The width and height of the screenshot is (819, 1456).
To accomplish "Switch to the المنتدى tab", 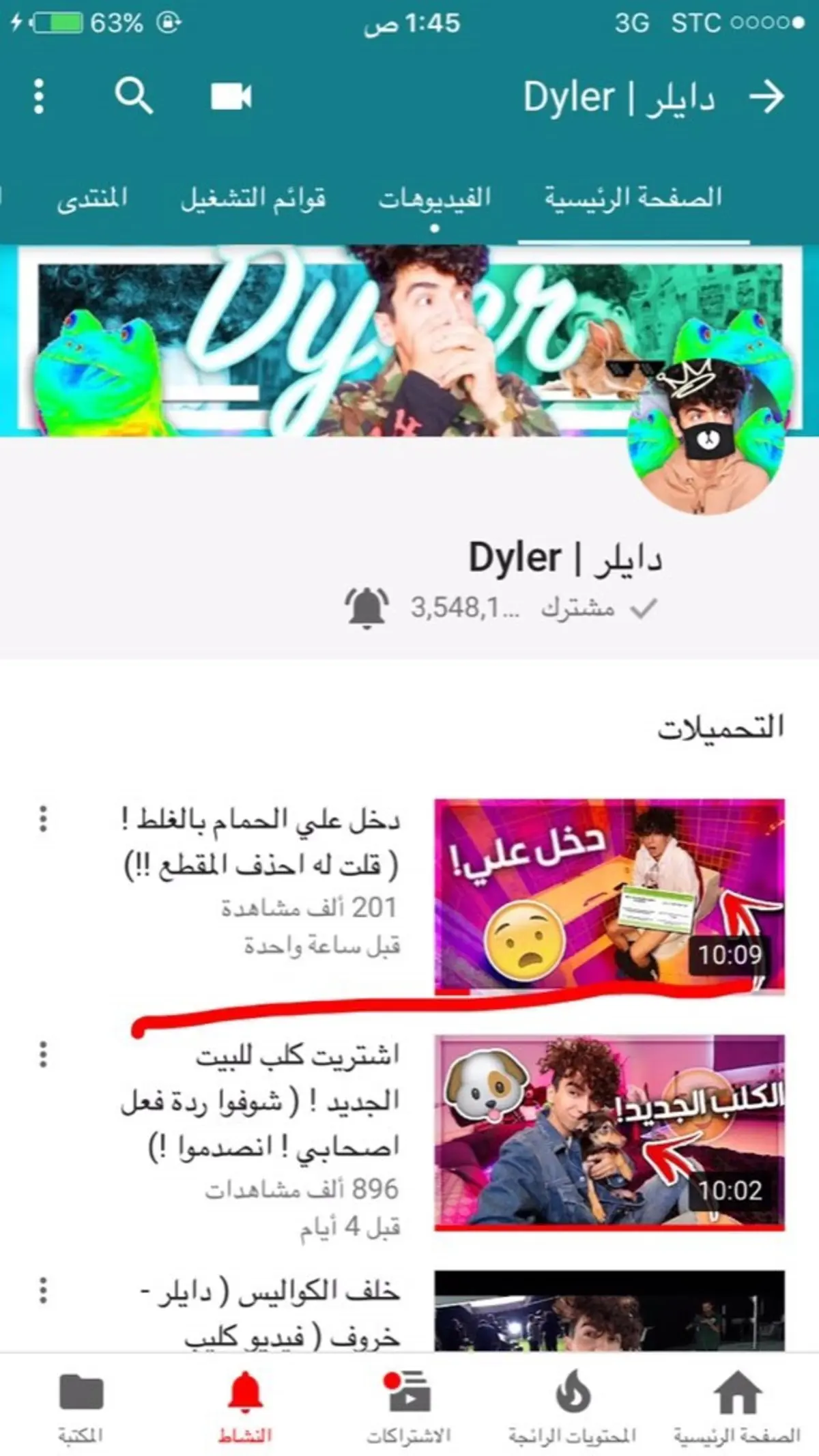I will [92, 199].
